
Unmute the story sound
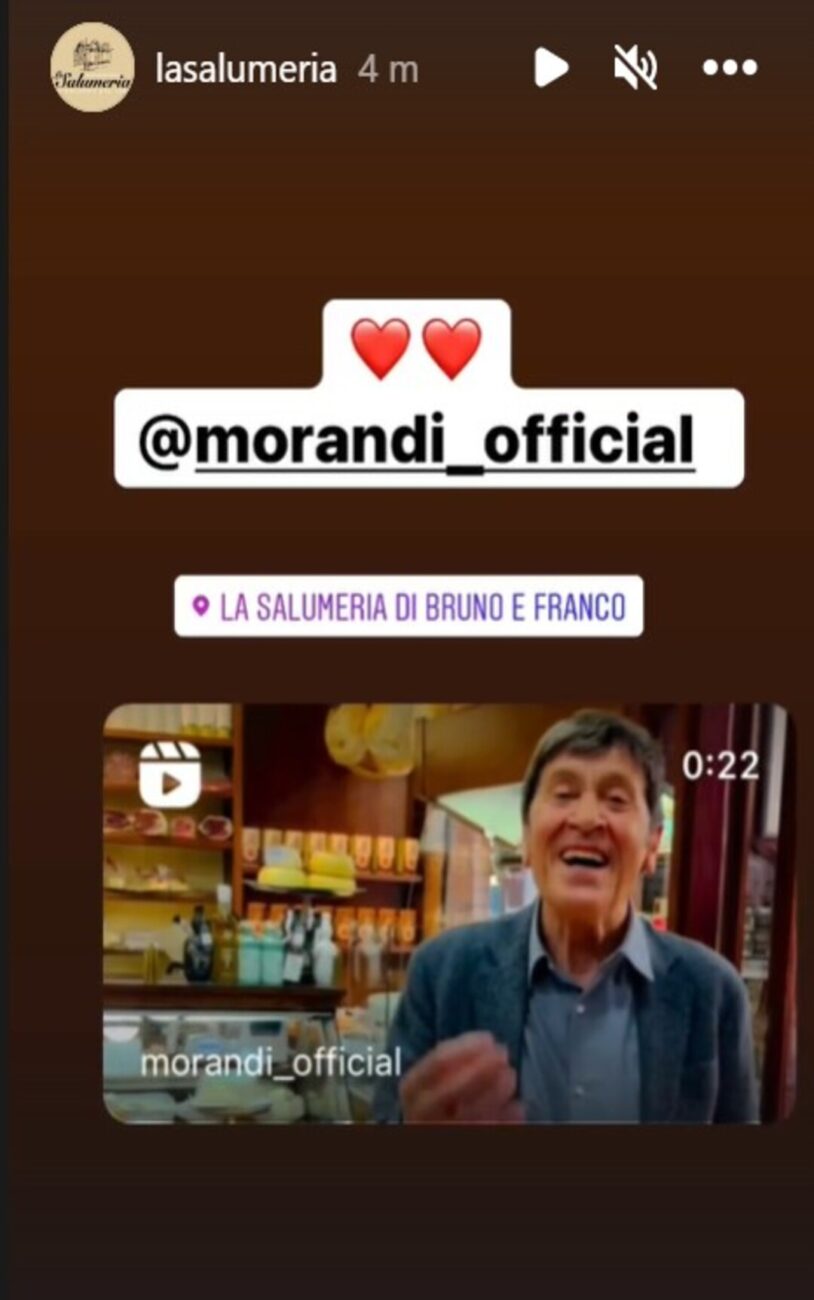635,67
